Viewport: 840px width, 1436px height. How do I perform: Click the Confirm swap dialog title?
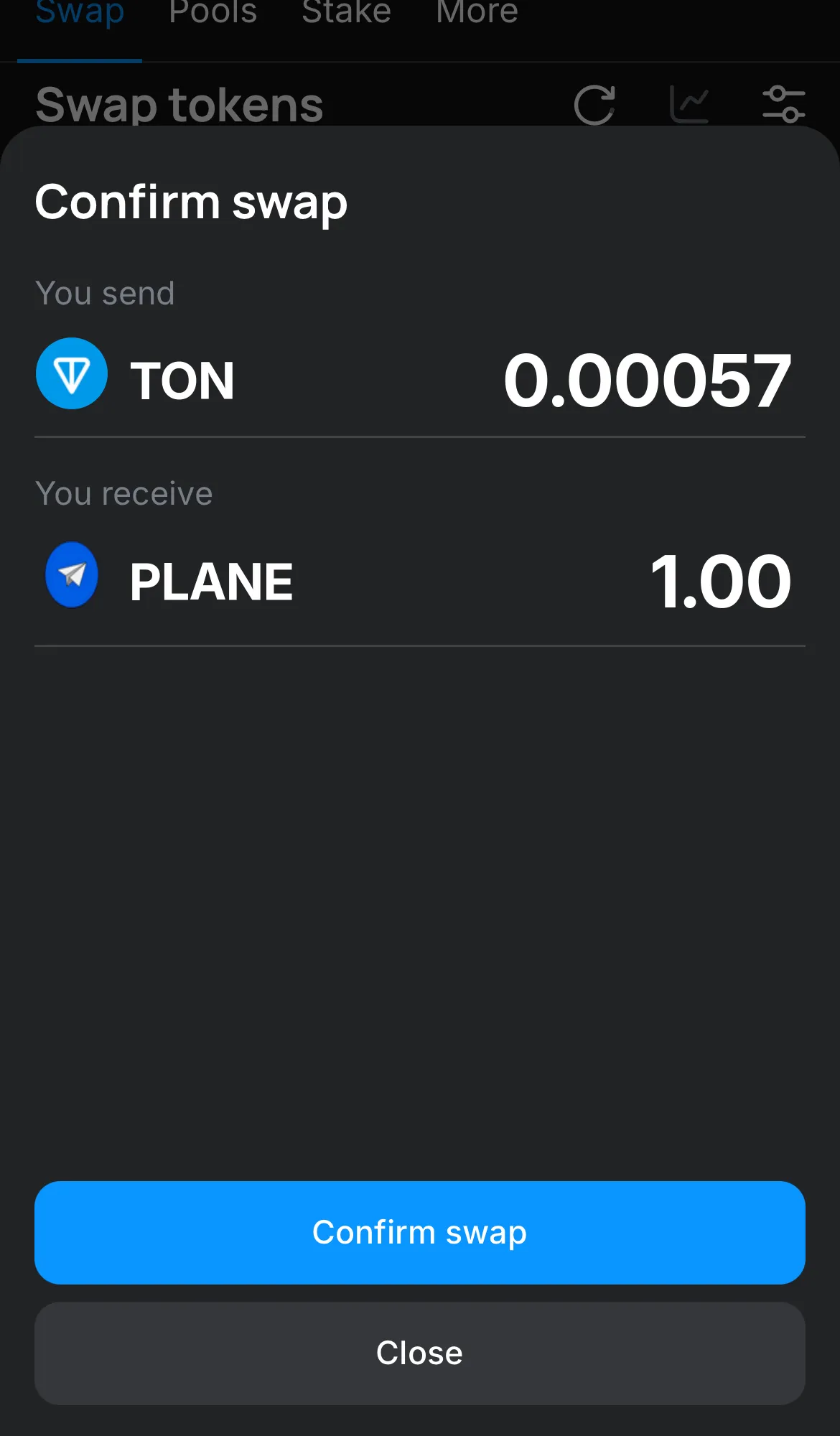tap(191, 203)
